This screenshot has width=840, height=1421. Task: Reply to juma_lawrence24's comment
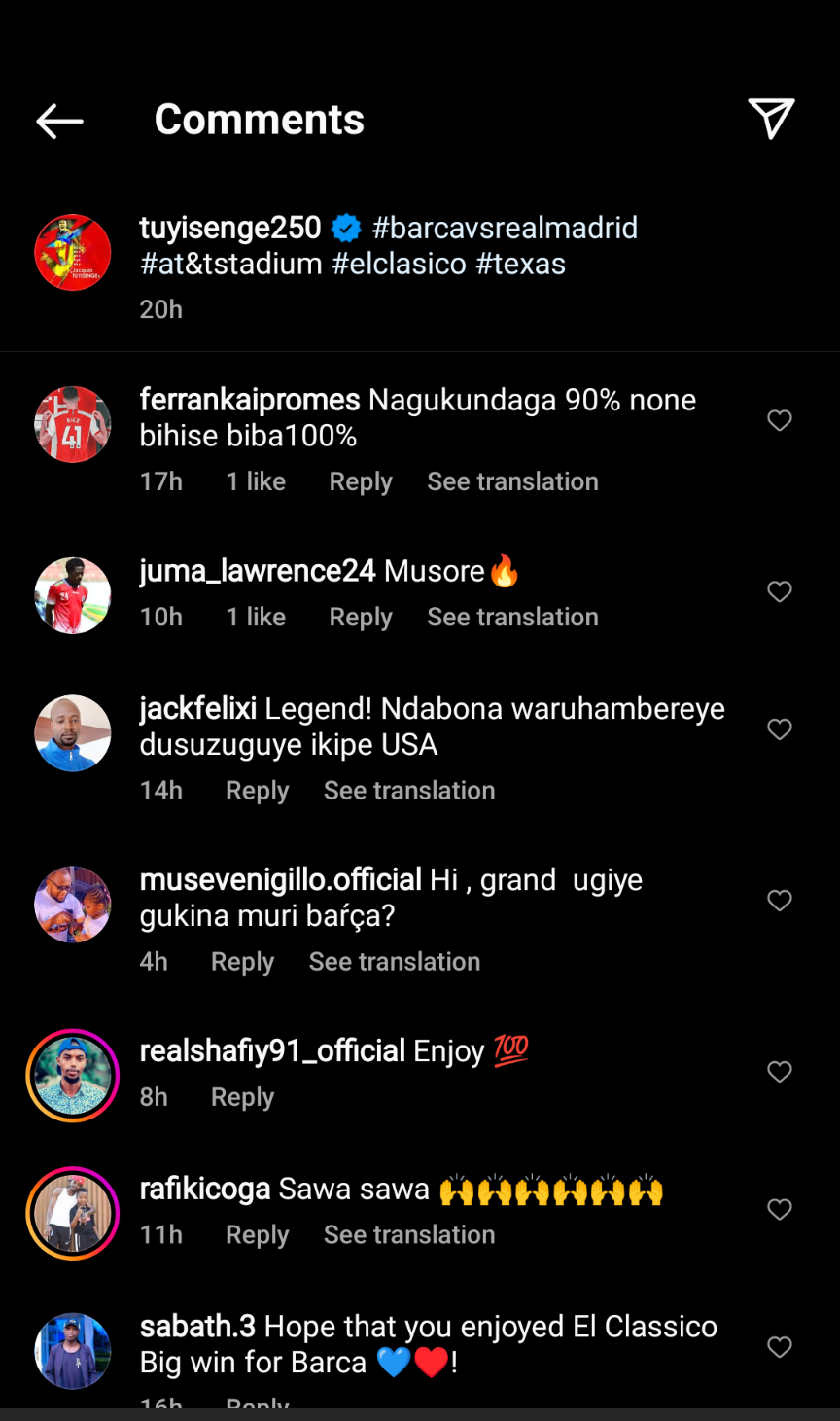click(361, 617)
